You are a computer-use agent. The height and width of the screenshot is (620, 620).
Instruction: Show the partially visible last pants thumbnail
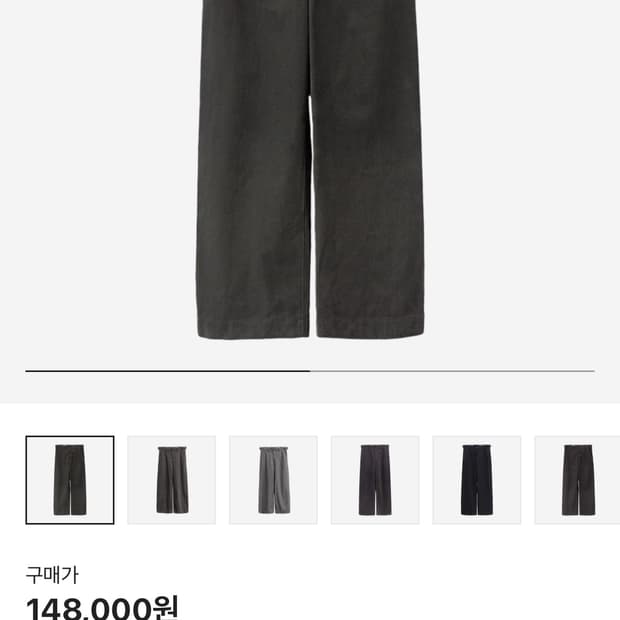coord(578,480)
